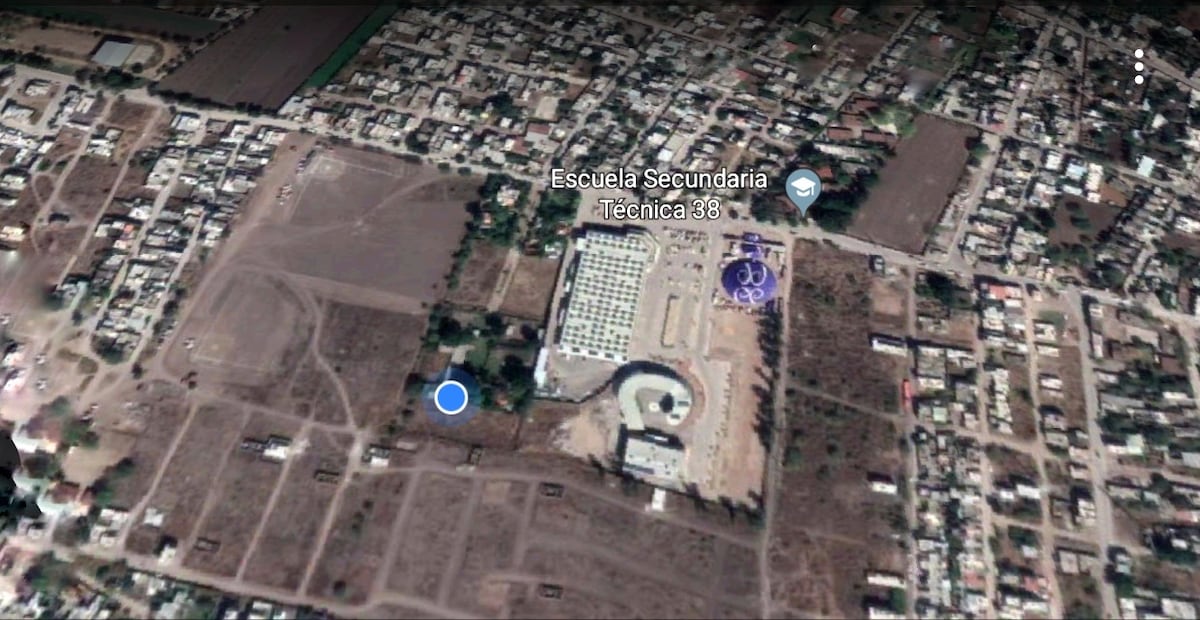
Task: Tap the blue current location dot
Action: (x=451, y=398)
